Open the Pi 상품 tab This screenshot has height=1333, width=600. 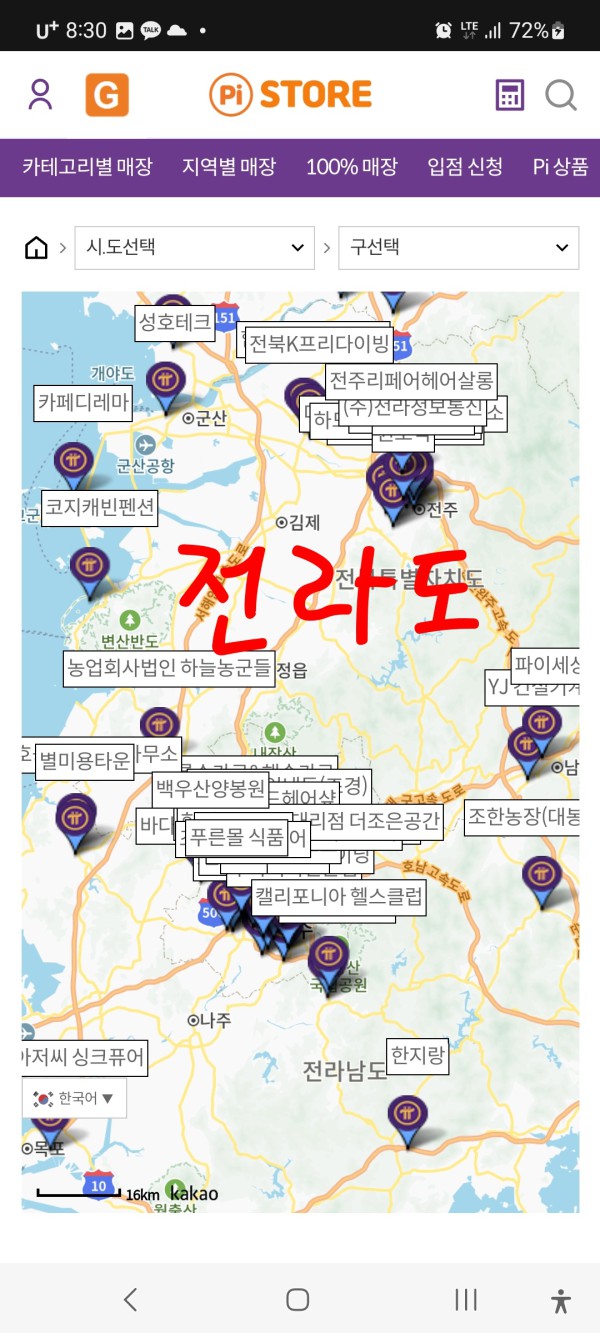point(560,167)
